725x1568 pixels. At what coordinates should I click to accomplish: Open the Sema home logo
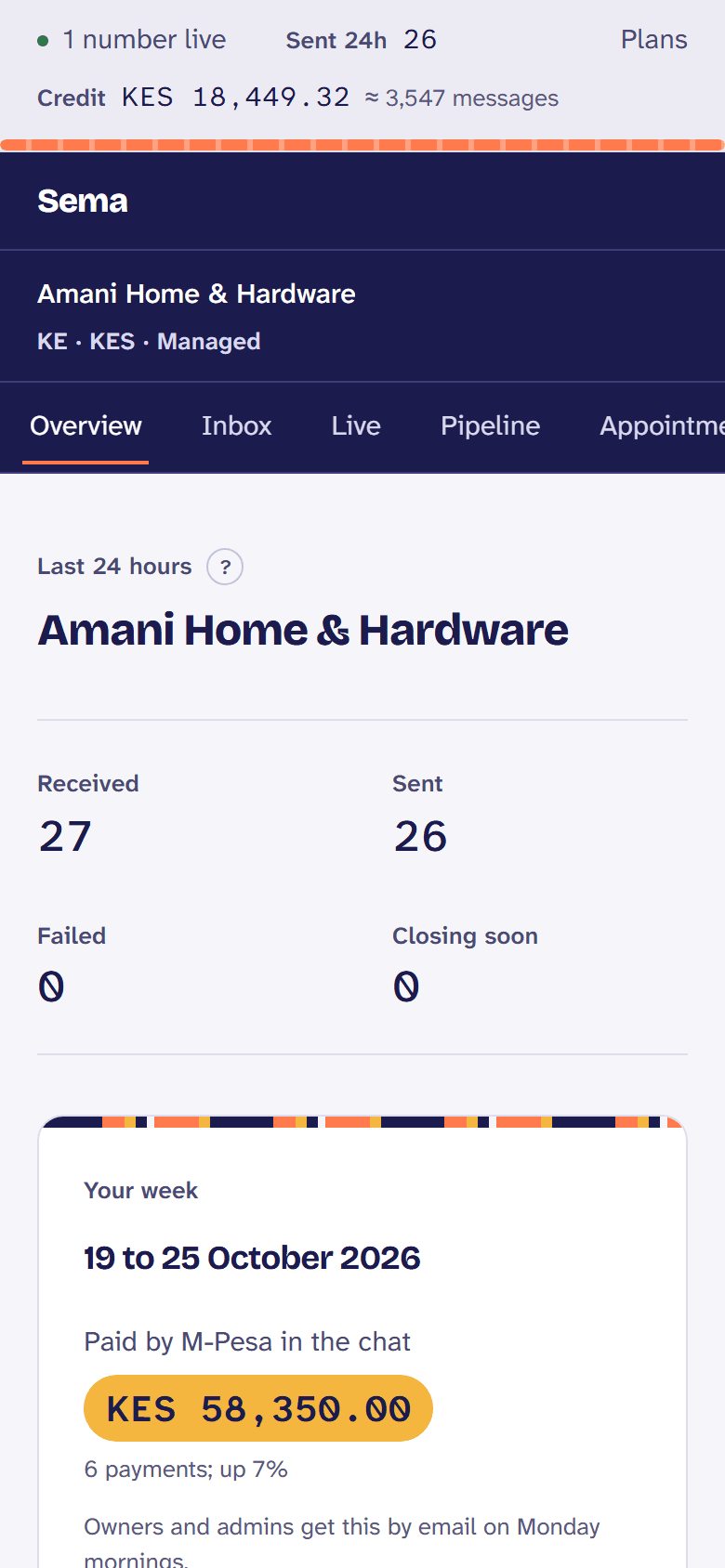[x=83, y=201]
